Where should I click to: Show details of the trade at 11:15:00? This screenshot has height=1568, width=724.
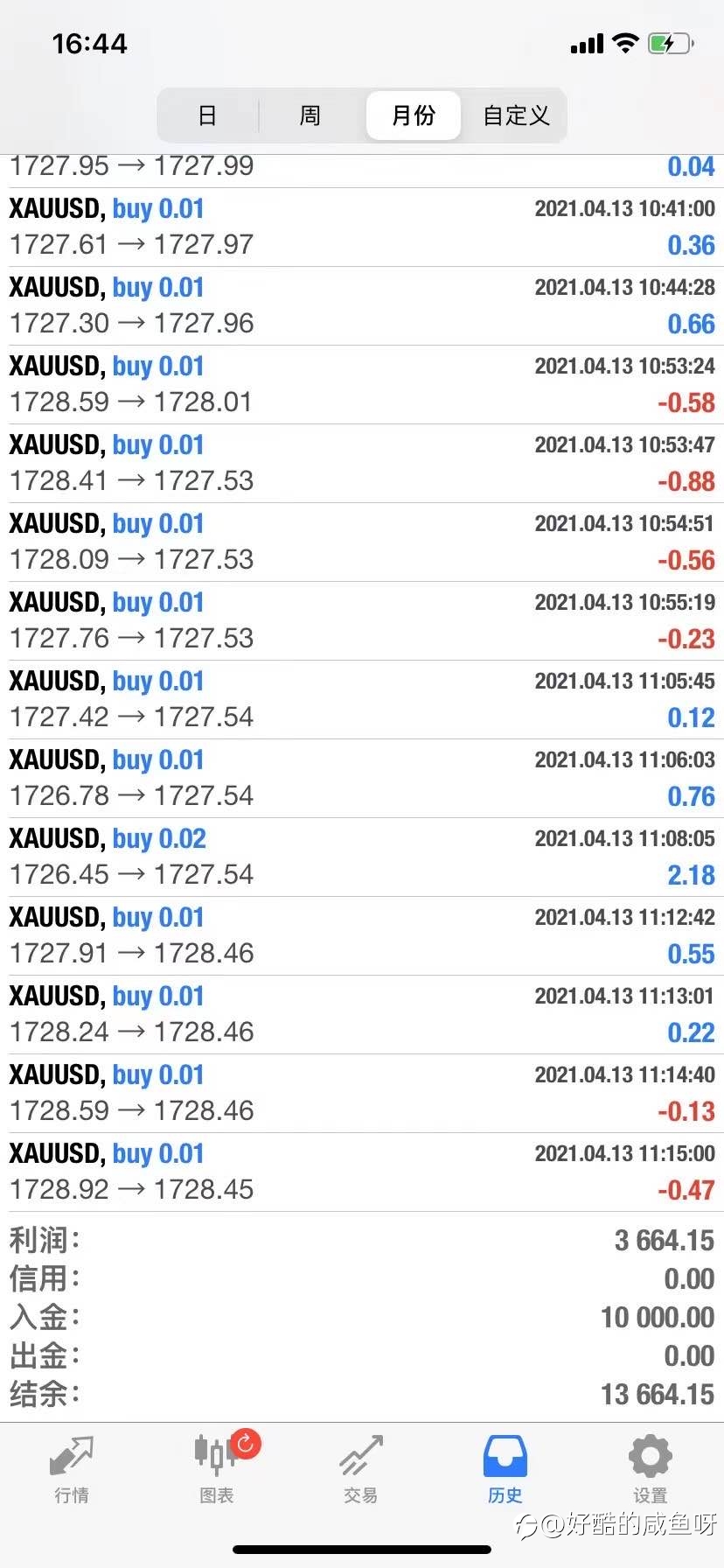click(x=362, y=1172)
